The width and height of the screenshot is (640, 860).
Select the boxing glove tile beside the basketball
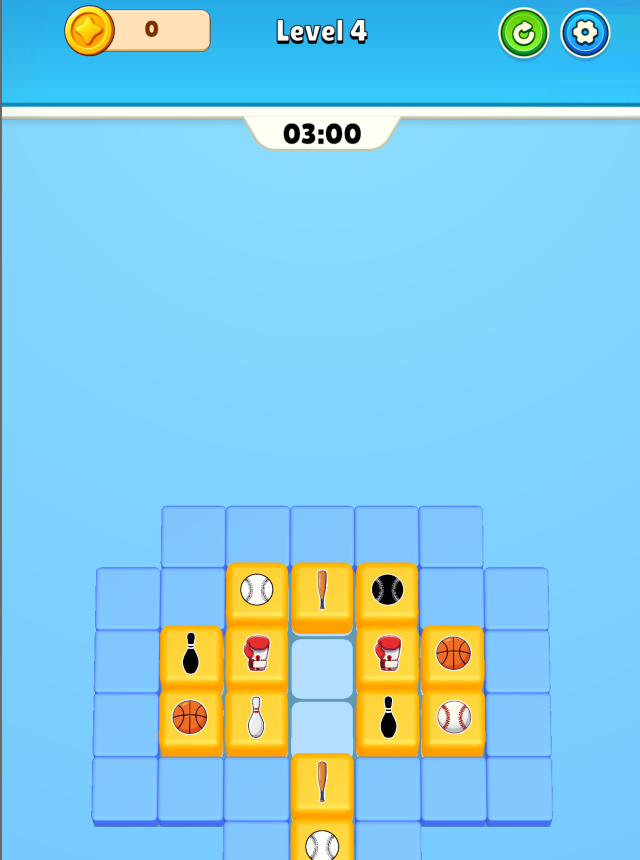[388, 654]
